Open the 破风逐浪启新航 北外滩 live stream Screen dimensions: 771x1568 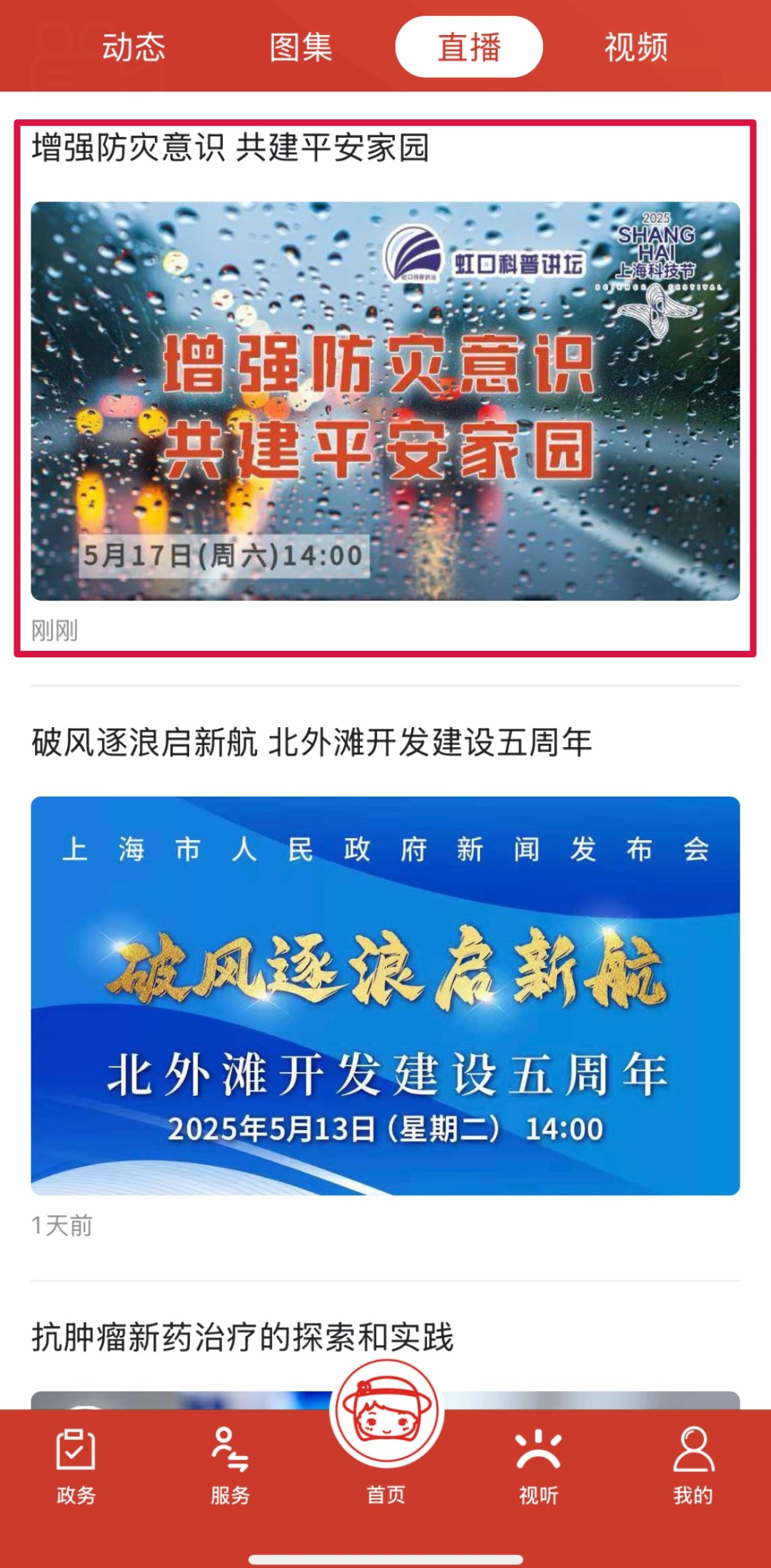pos(385,994)
